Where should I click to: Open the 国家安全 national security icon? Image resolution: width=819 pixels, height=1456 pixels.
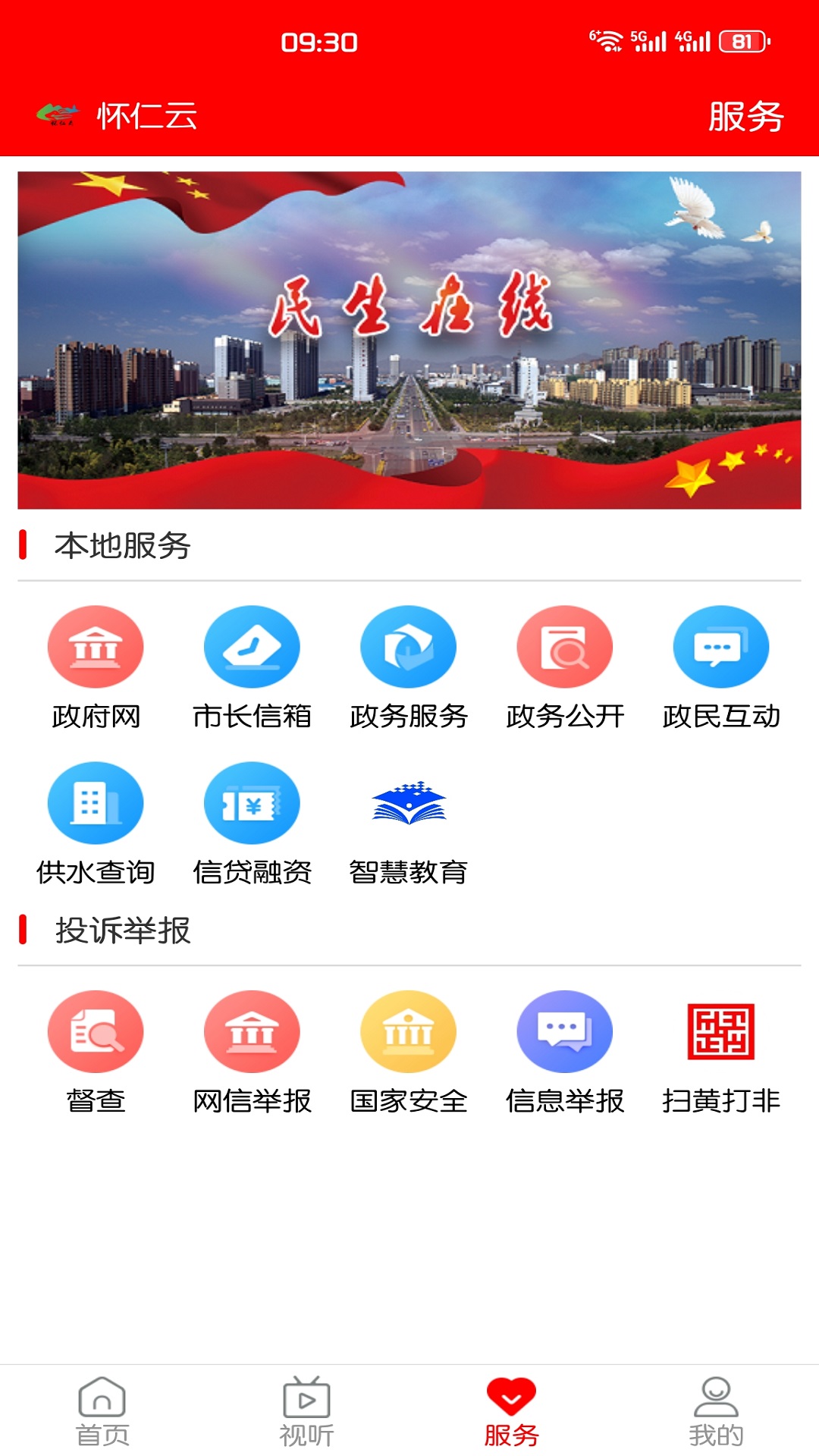coord(408,1031)
